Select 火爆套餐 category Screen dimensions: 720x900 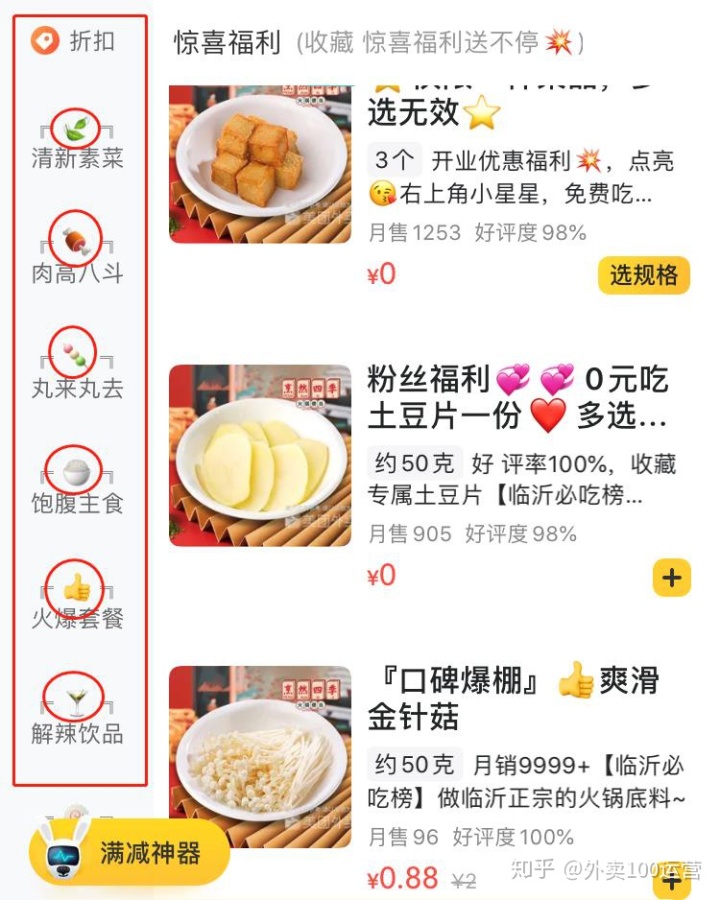(x=77, y=600)
